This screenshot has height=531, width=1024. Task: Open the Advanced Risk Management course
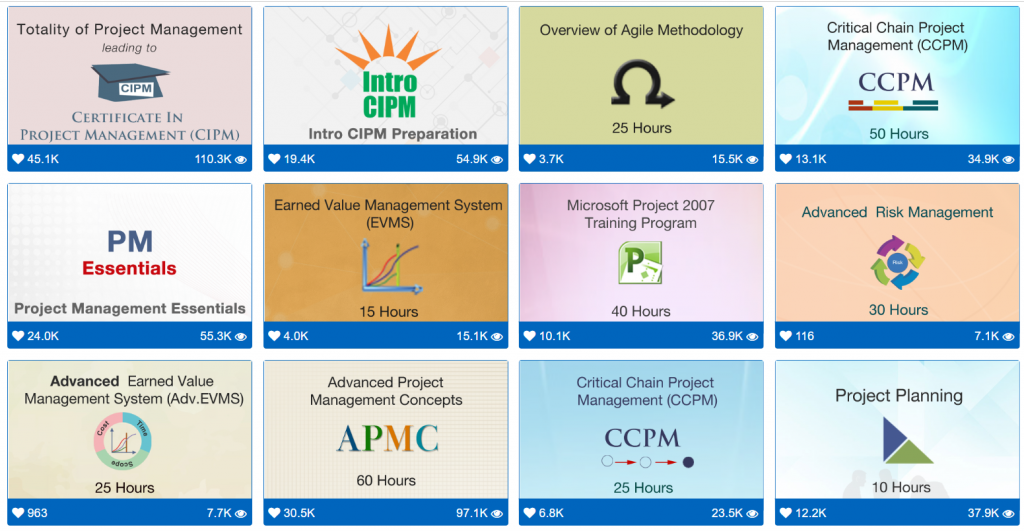(897, 253)
